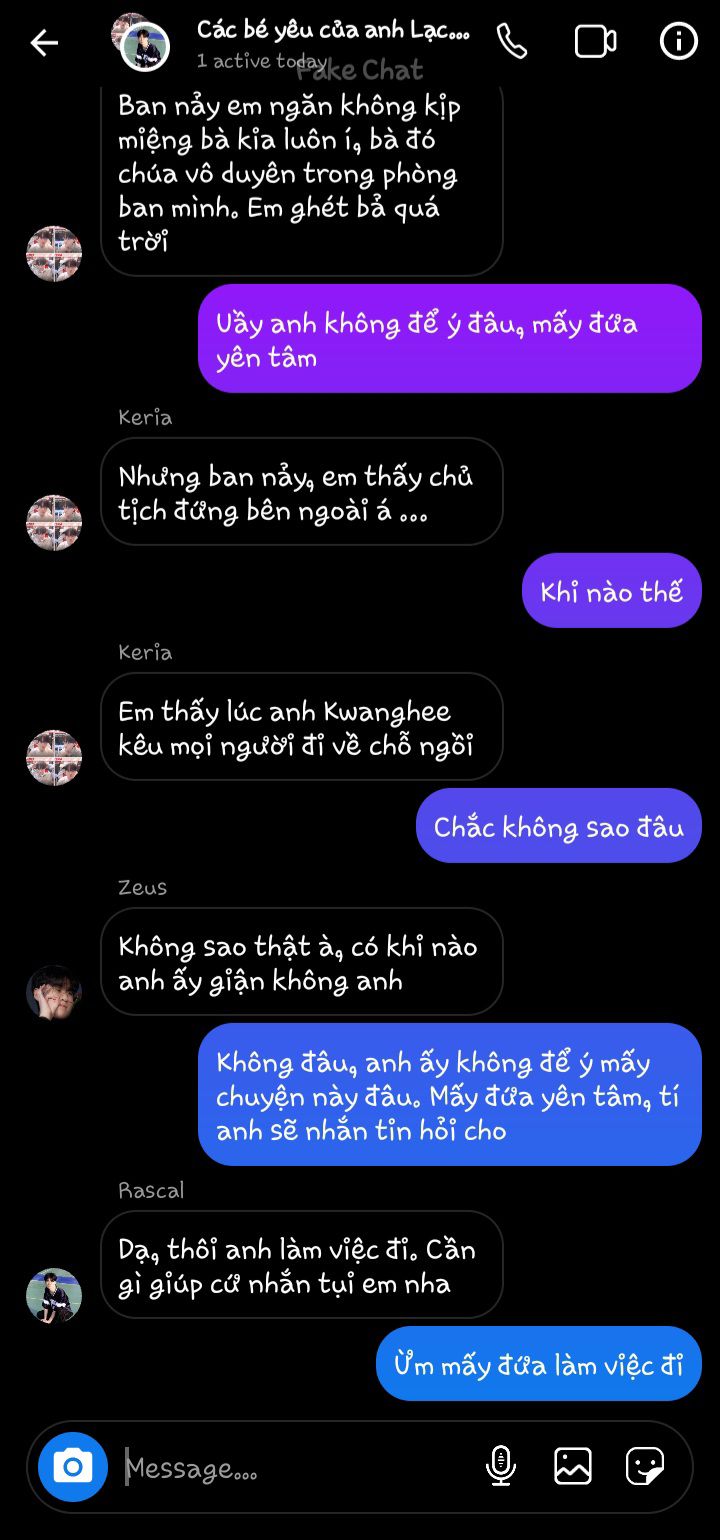Tap Zeus's avatar beside his message
Screen dimensions: 720x1540
tap(54, 992)
